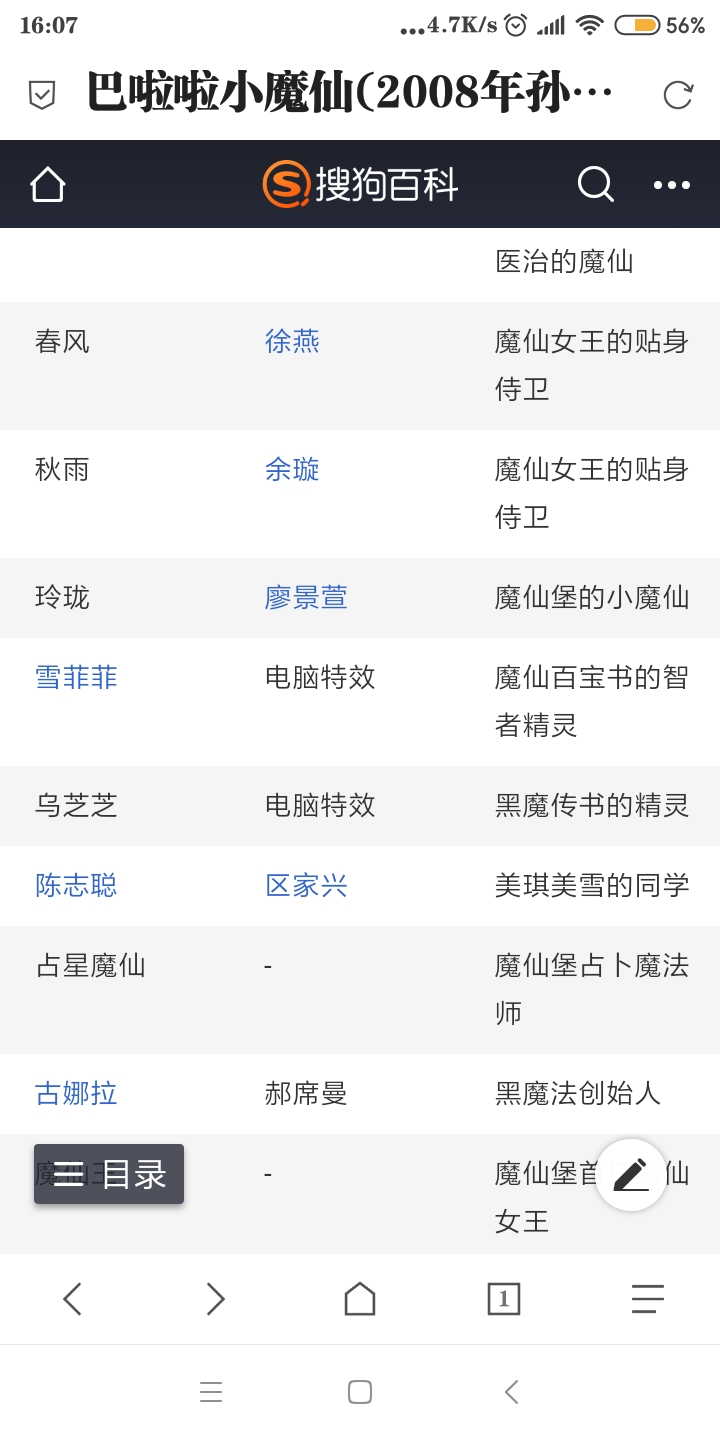Open the three-dot more options menu
720x1440 pixels.
[671, 184]
